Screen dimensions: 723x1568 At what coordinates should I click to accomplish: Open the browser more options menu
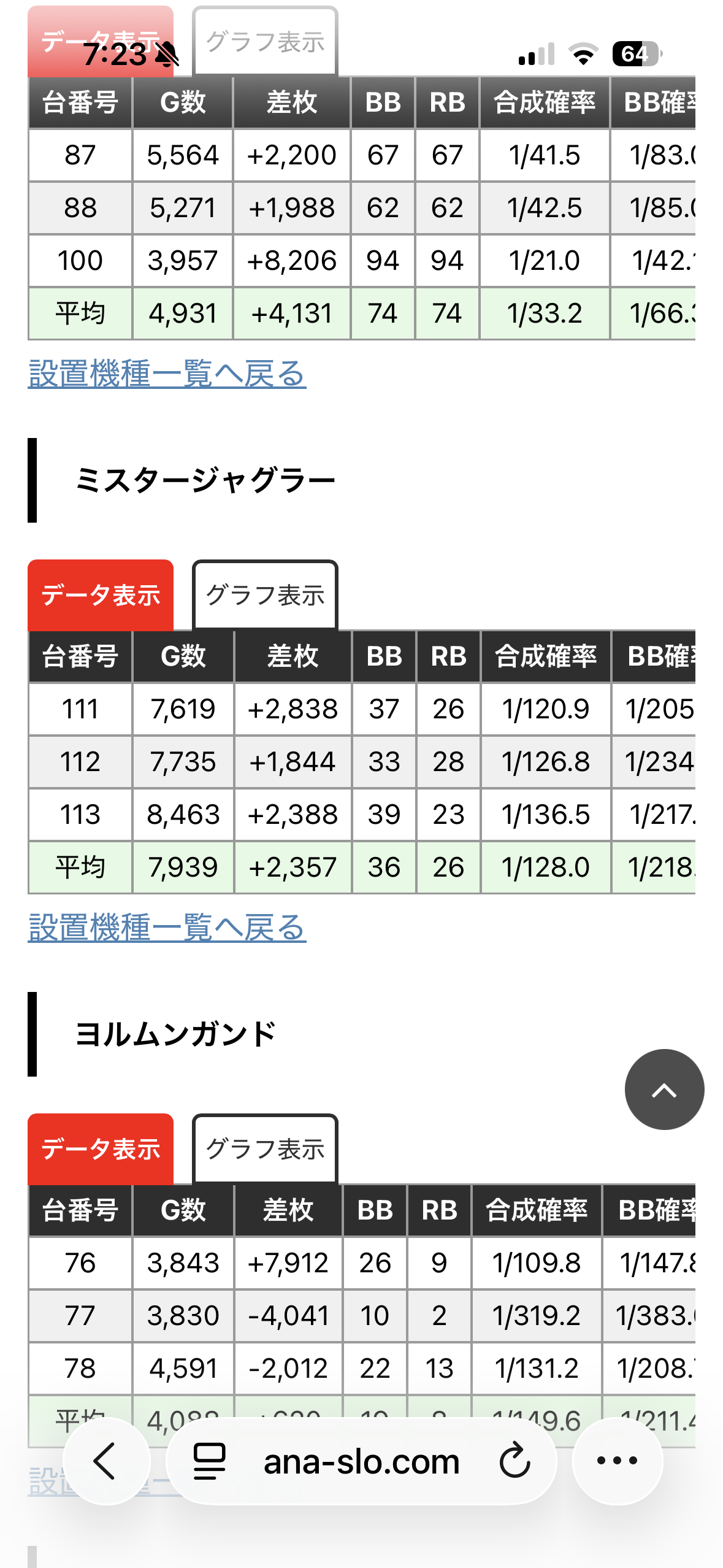(617, 1461)
